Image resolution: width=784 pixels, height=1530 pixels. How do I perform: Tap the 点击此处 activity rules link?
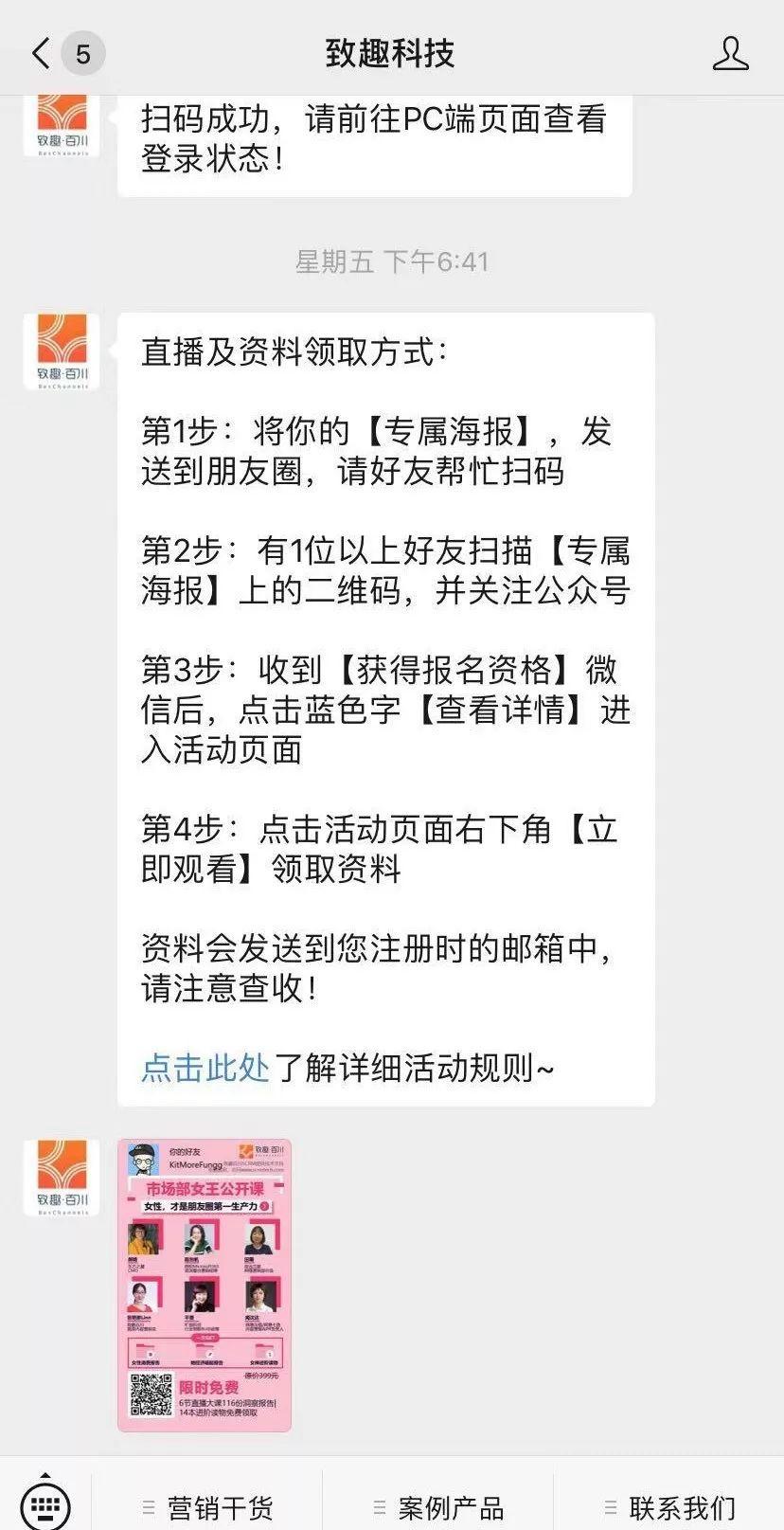click(205, 1068)
